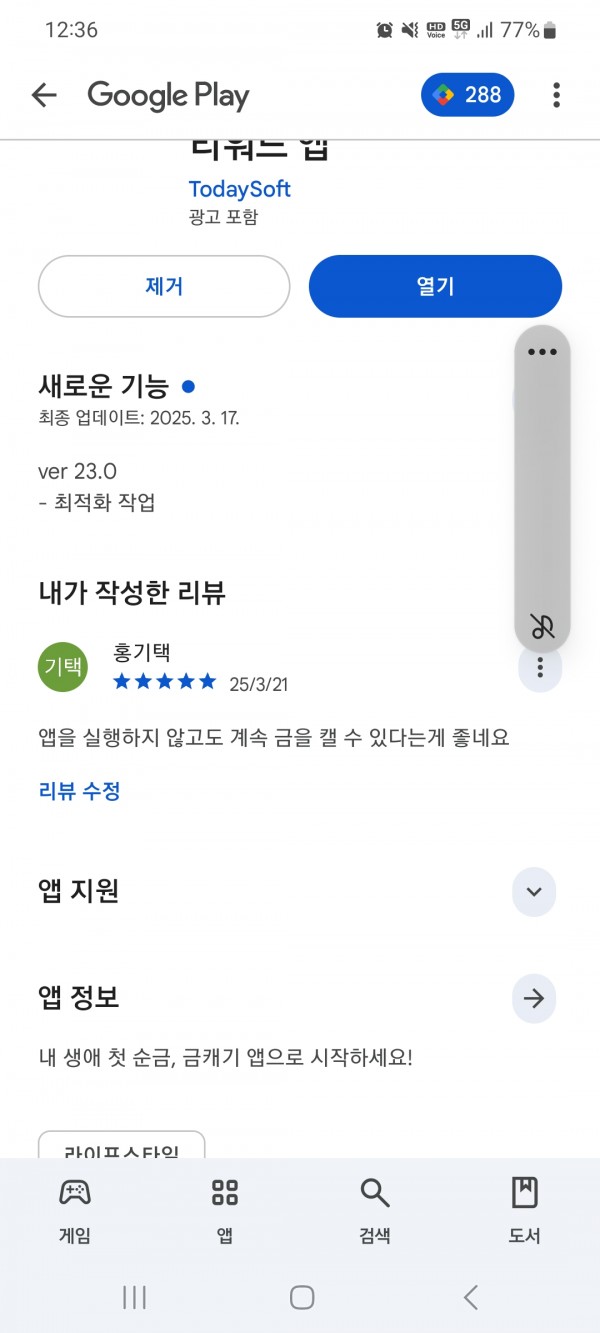Open TodaySoft developer page
This screenshot has width=600, height=1333.
[240, 189]
